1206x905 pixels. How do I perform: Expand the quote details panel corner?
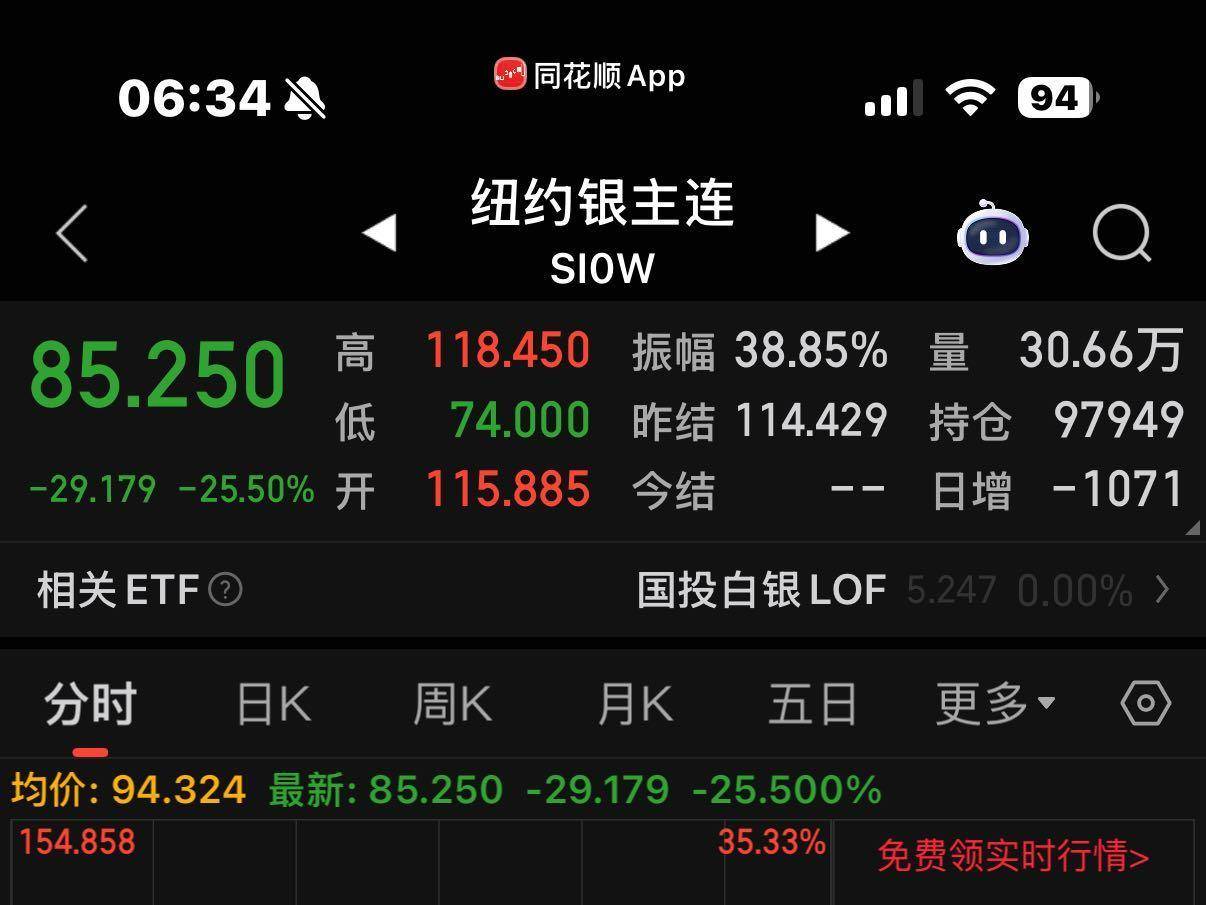1192,527
